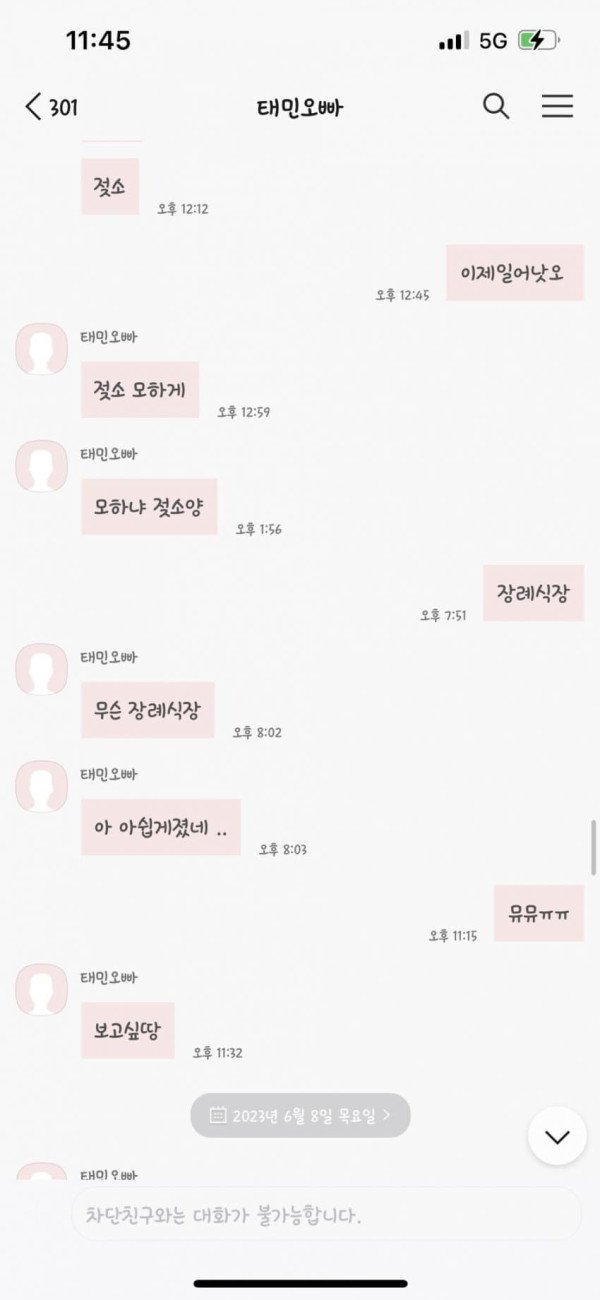The width and height of the screenshot is (600, 1300).
Task: Open the chat room hamburger menu
Action: pyautogui.click(x=557, y=106)
